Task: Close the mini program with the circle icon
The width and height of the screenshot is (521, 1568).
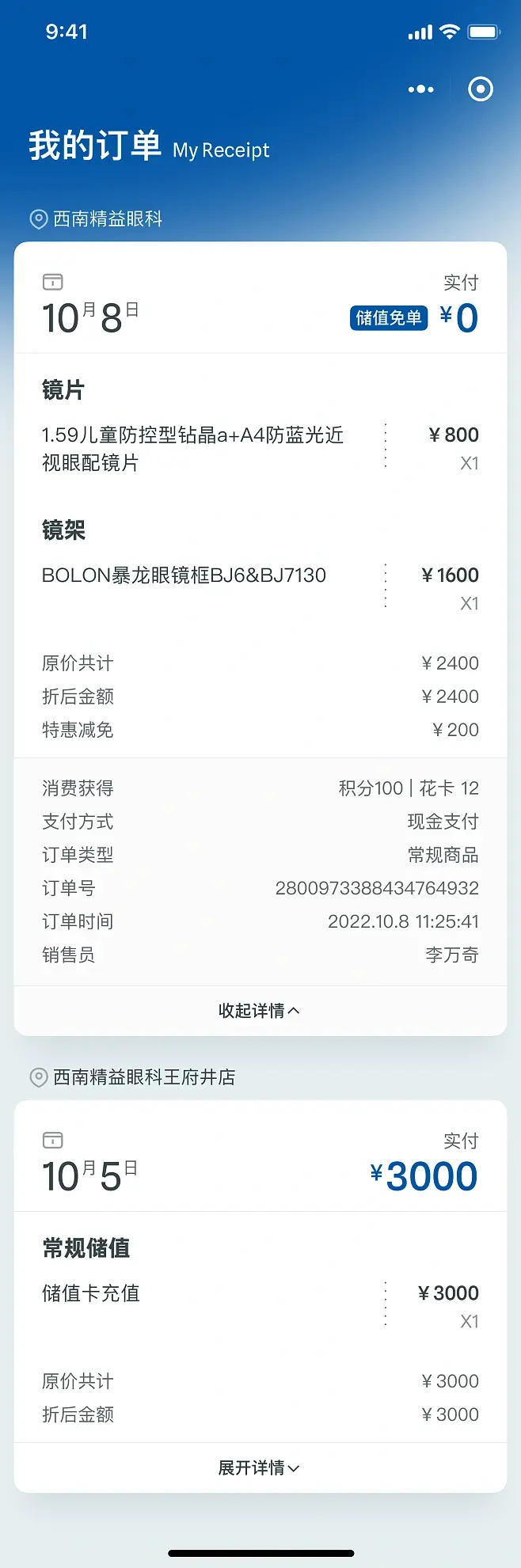Action: (x=480, y=89)
